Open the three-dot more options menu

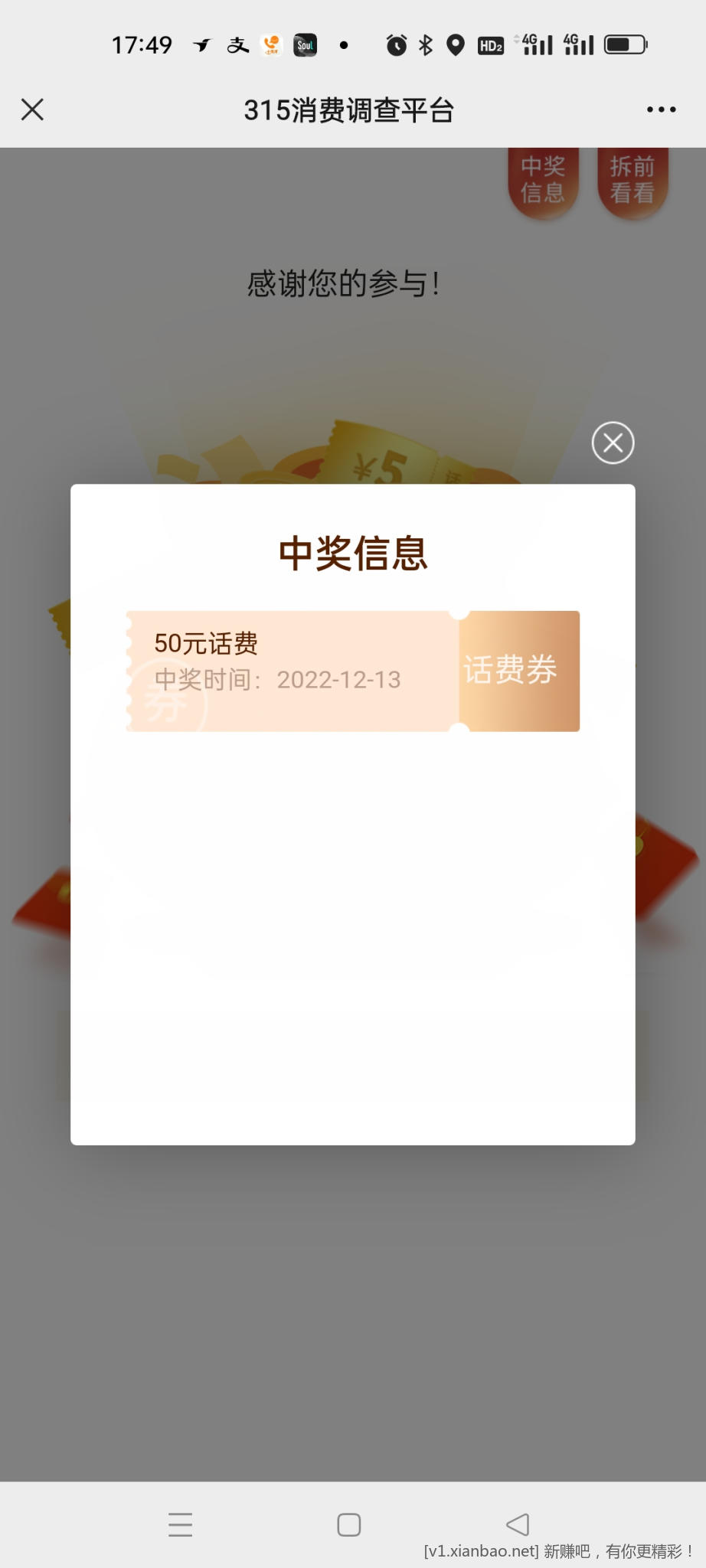coord(661,109)
